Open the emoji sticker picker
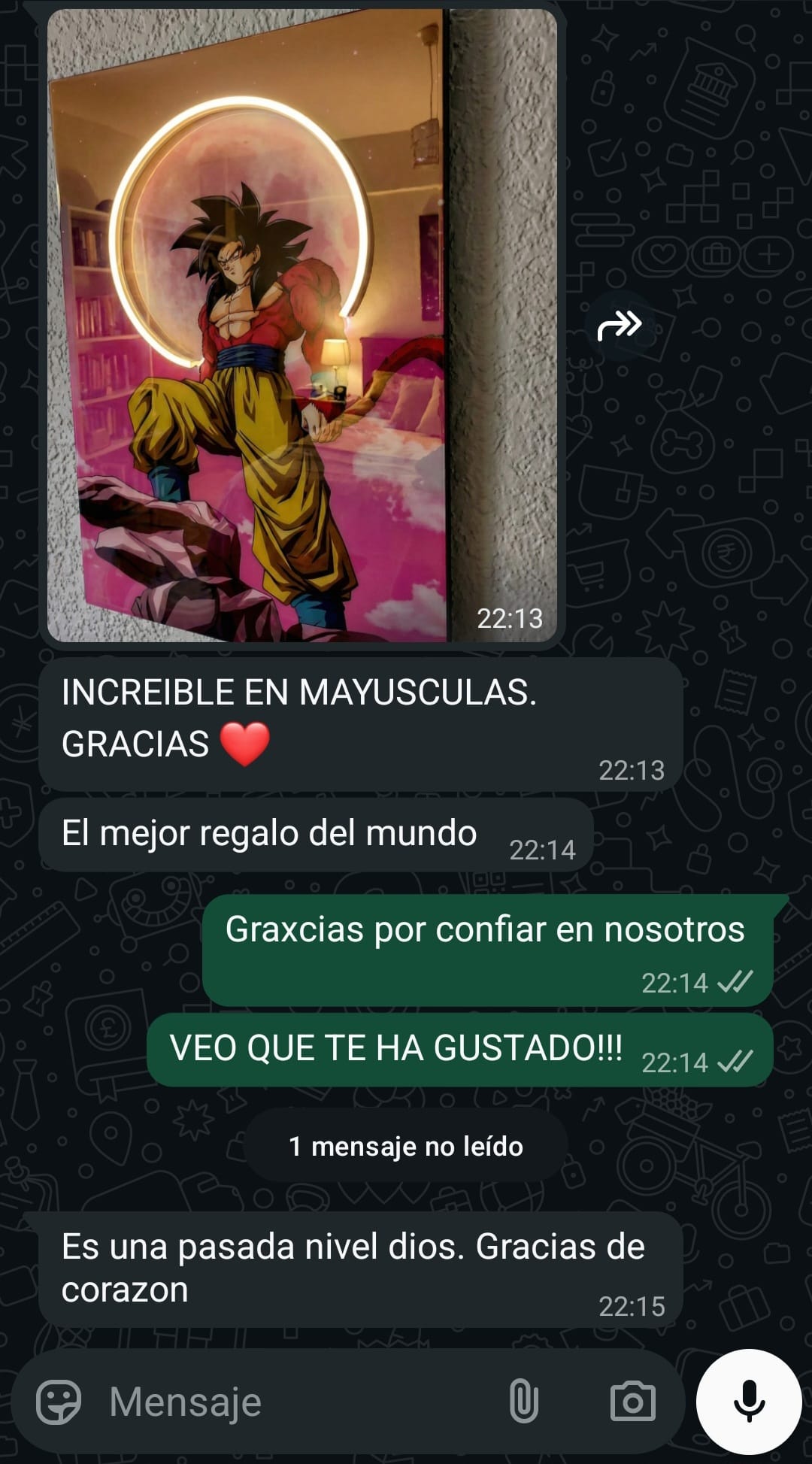812x1464 pixels. click(x=59, y=1402)
